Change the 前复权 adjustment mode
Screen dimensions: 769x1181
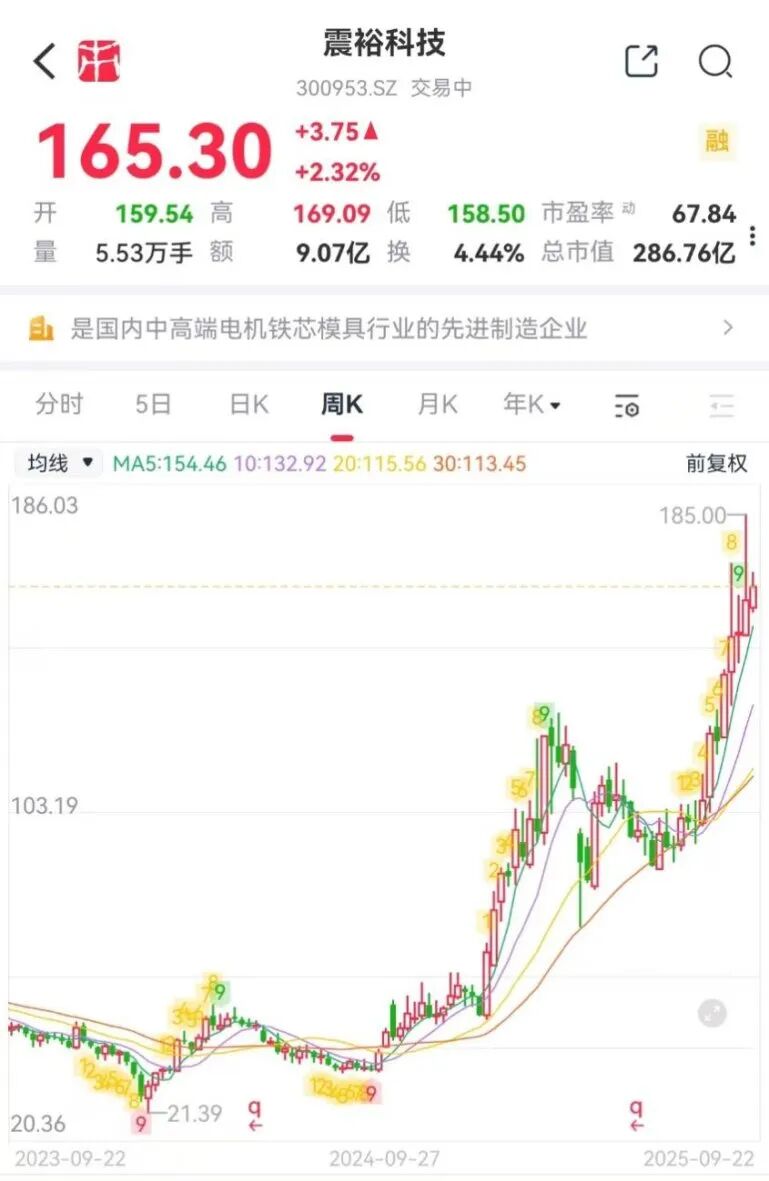pyautogui.click(x=716, y=463)
